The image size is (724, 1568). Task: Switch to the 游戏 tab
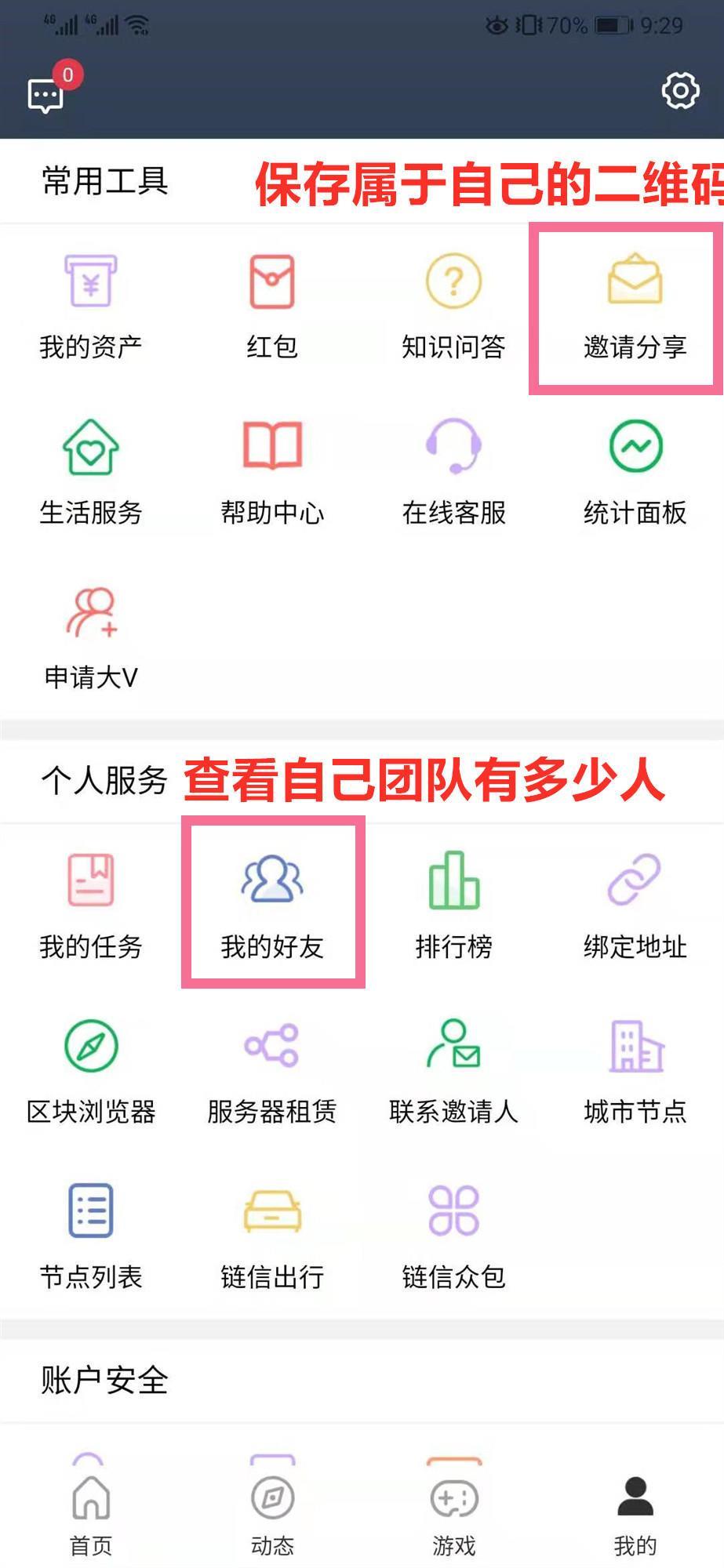coord(453,1516)
